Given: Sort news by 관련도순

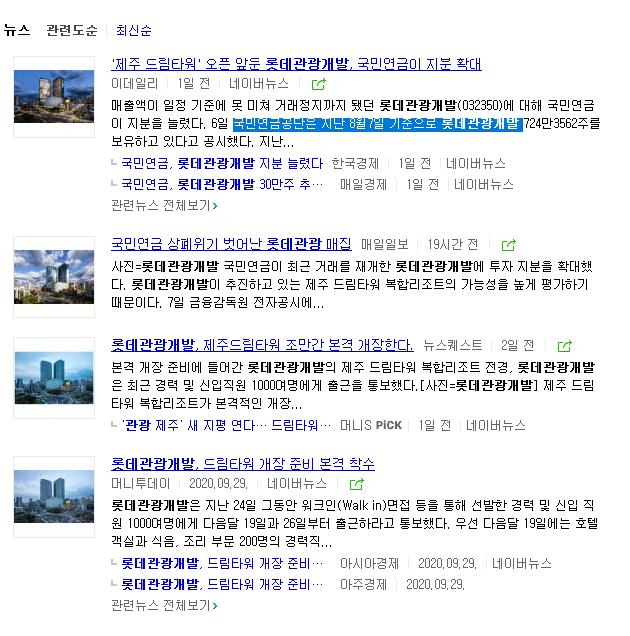Looking at the screenshot, I should [x=72, y=30].
